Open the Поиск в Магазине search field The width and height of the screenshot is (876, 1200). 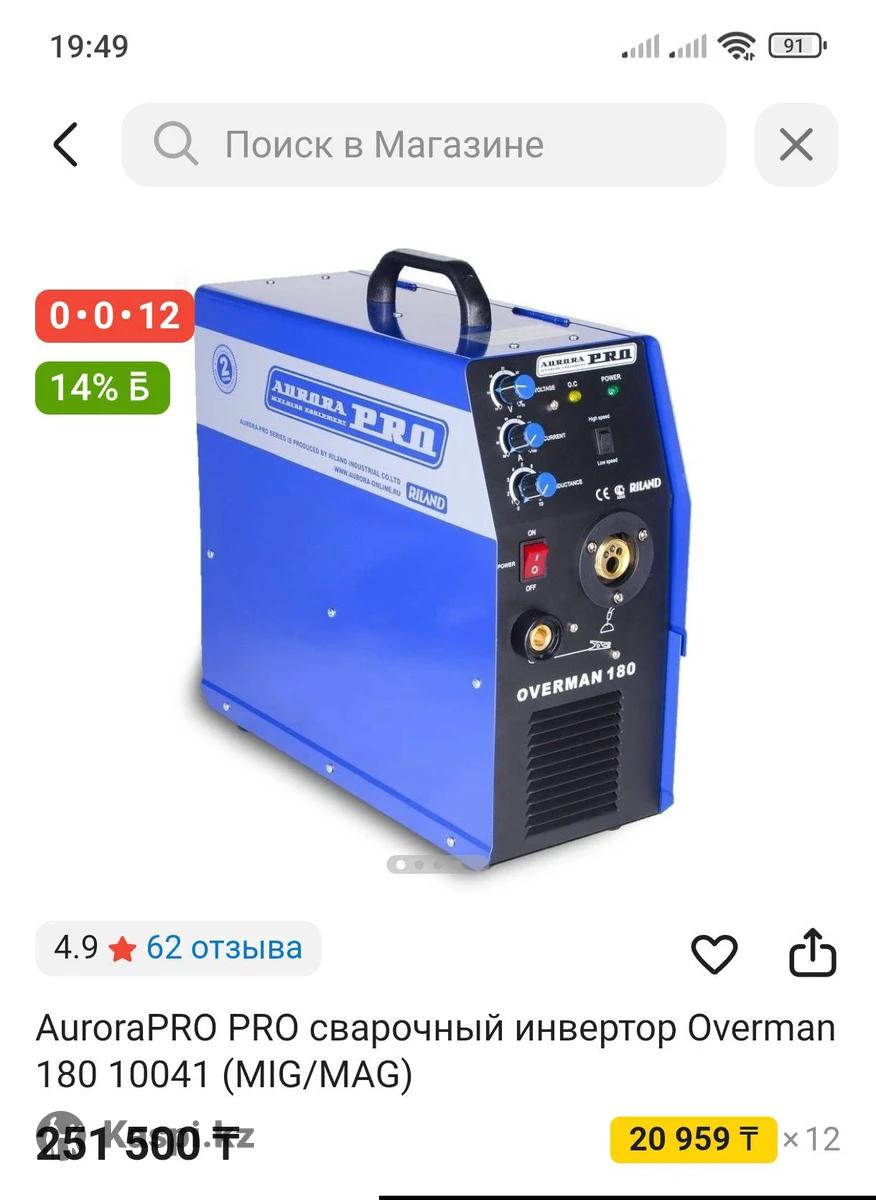tap(424, 145)
